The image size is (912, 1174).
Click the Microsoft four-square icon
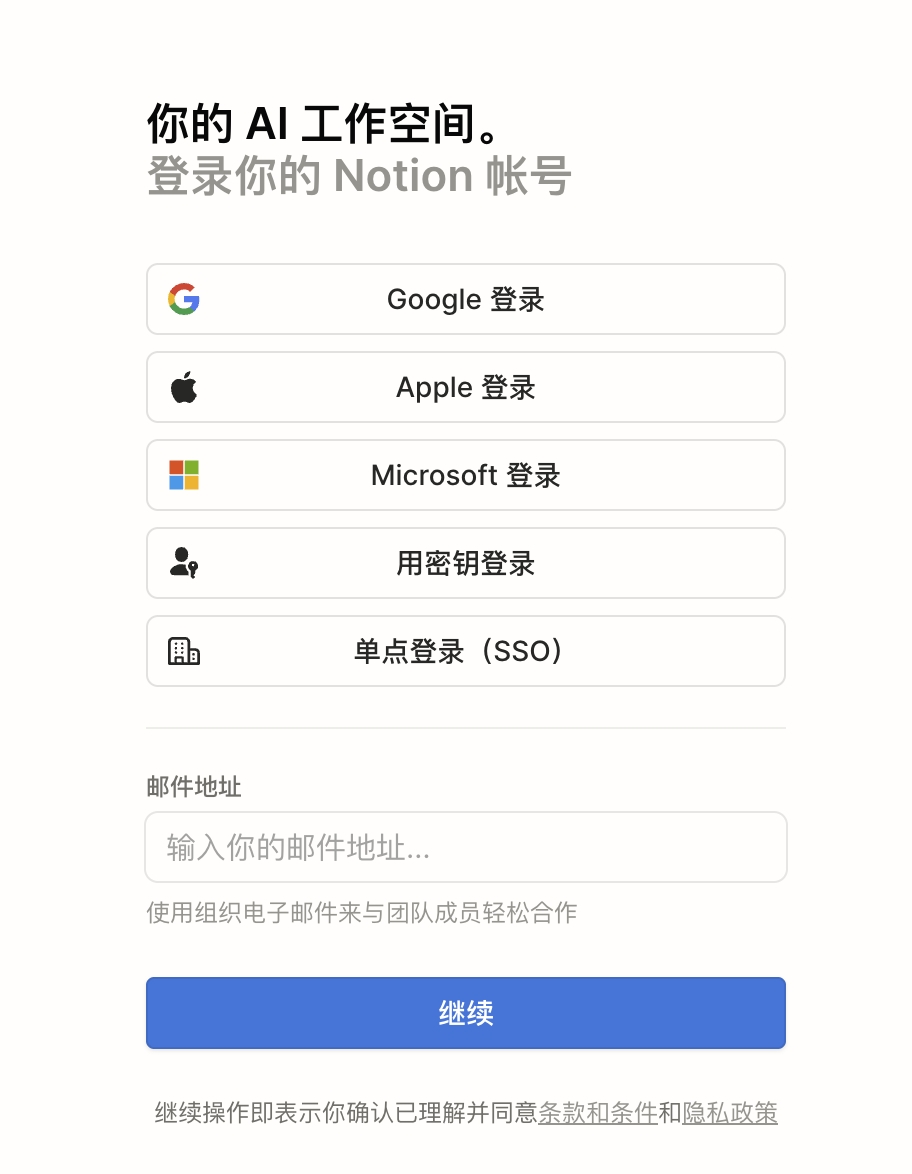click(x=185, y=474)
